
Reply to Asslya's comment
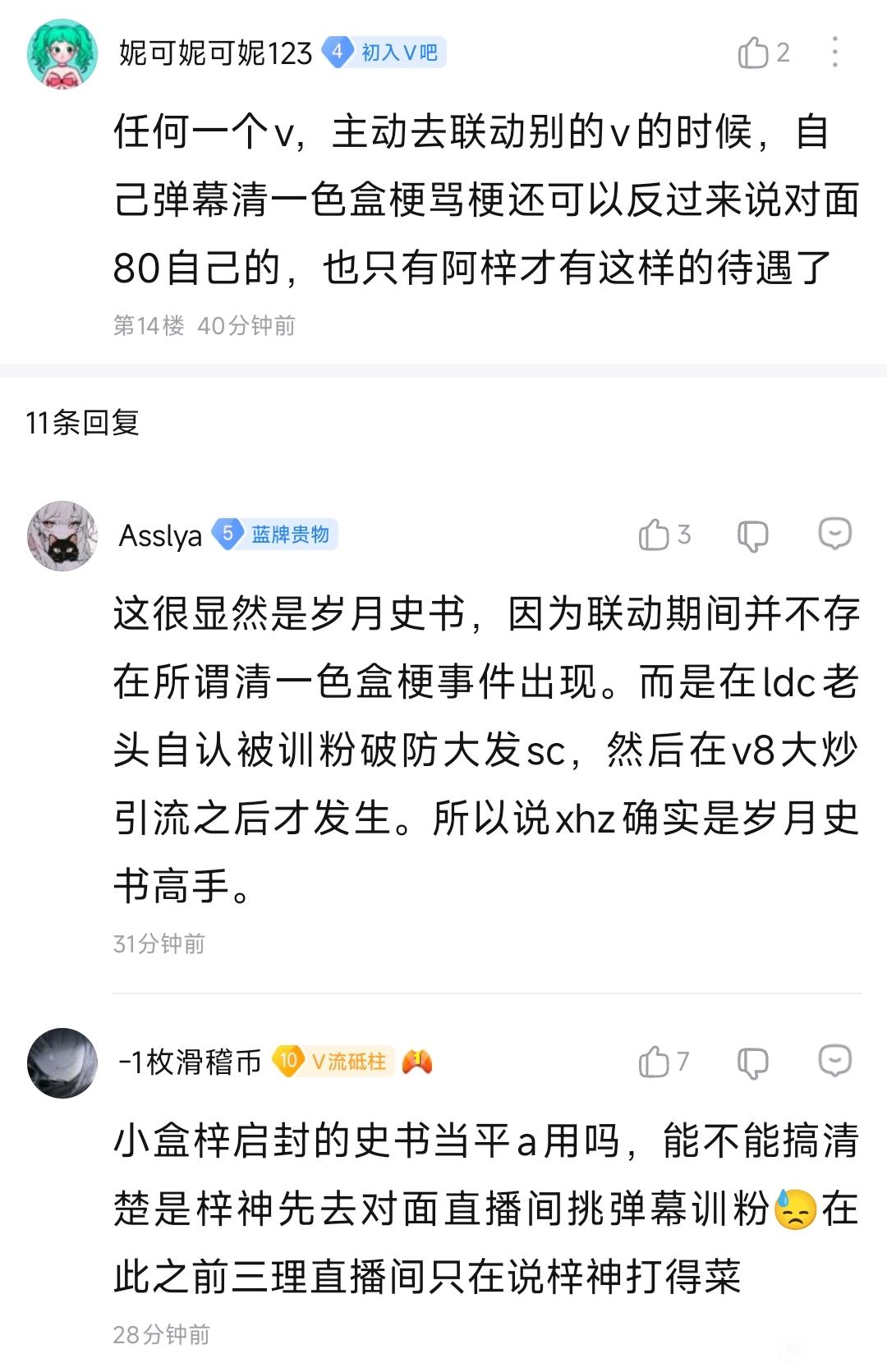834,535
